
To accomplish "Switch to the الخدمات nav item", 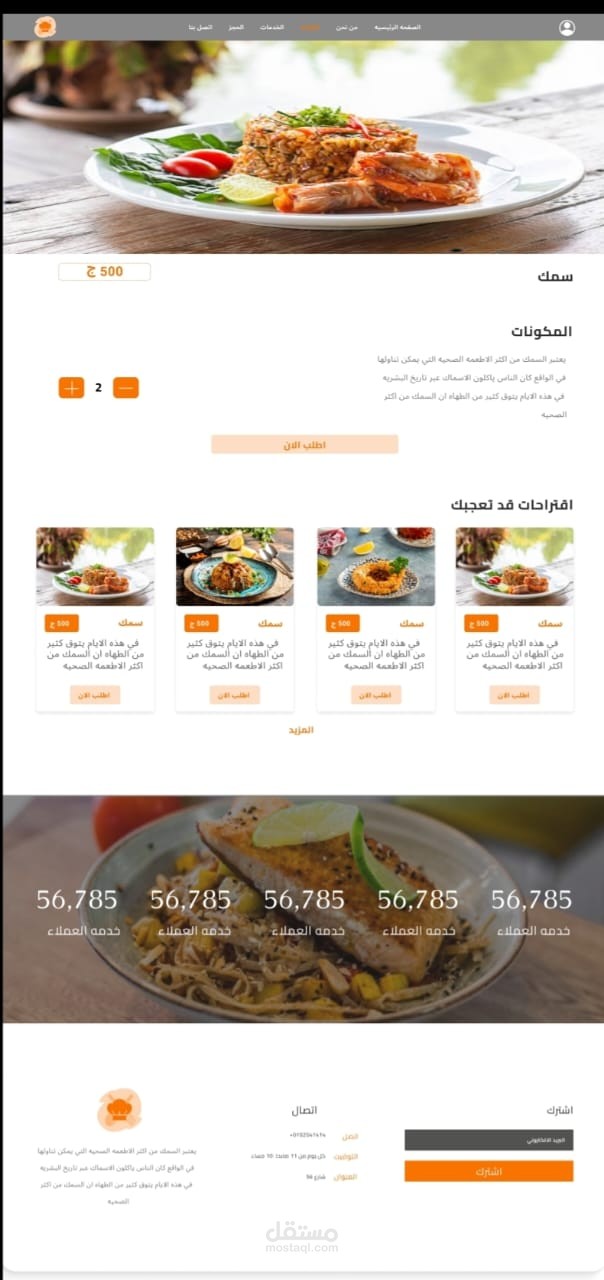I will 272,27.
